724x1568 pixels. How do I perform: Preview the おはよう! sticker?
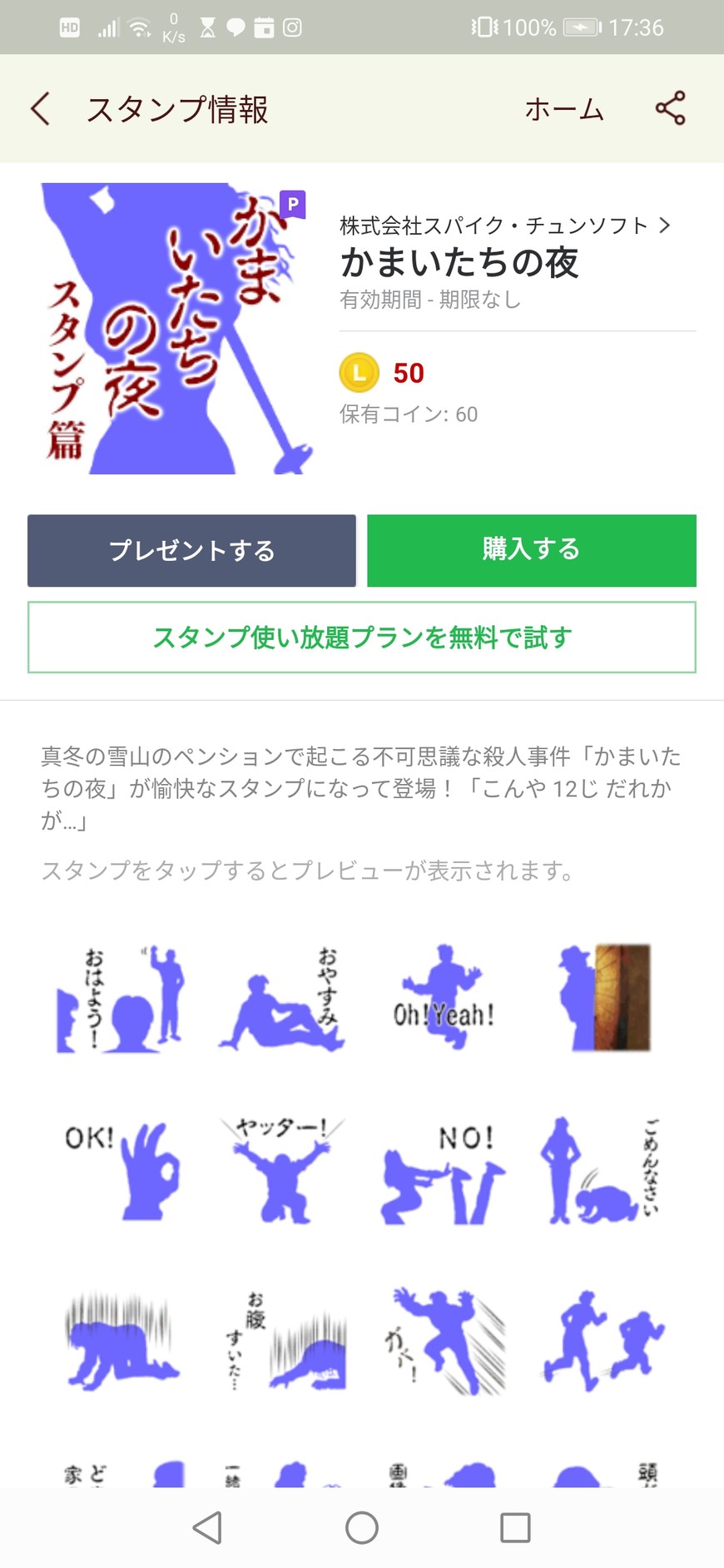coord(121,999)
